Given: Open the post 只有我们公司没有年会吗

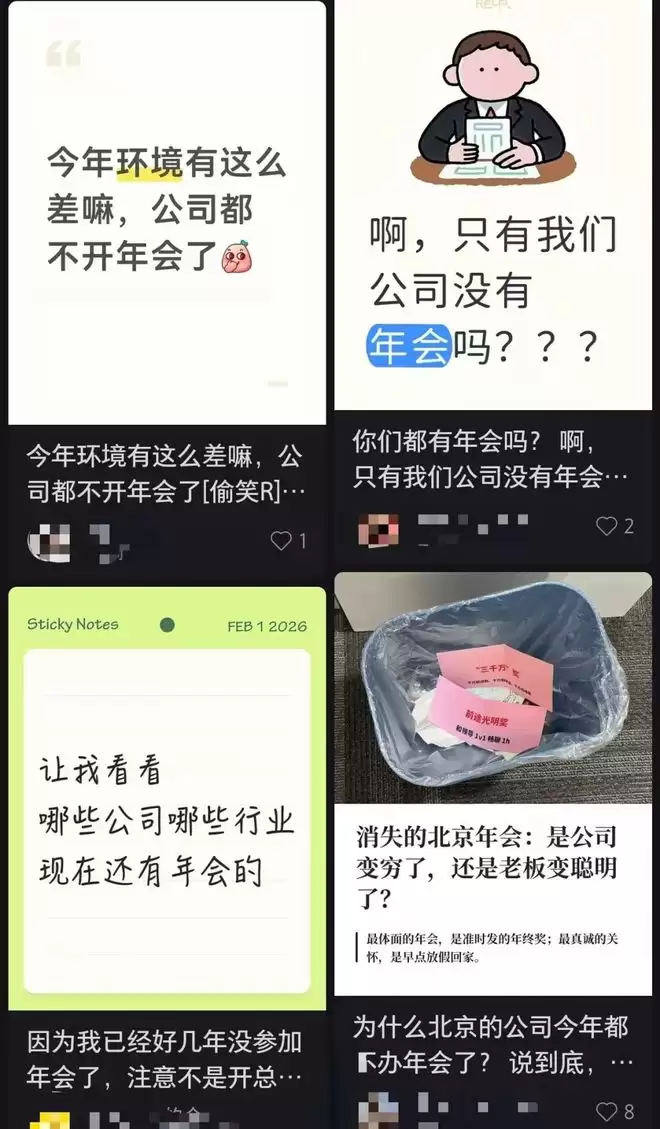Looking at the screenshot, I should pos(492,210).
